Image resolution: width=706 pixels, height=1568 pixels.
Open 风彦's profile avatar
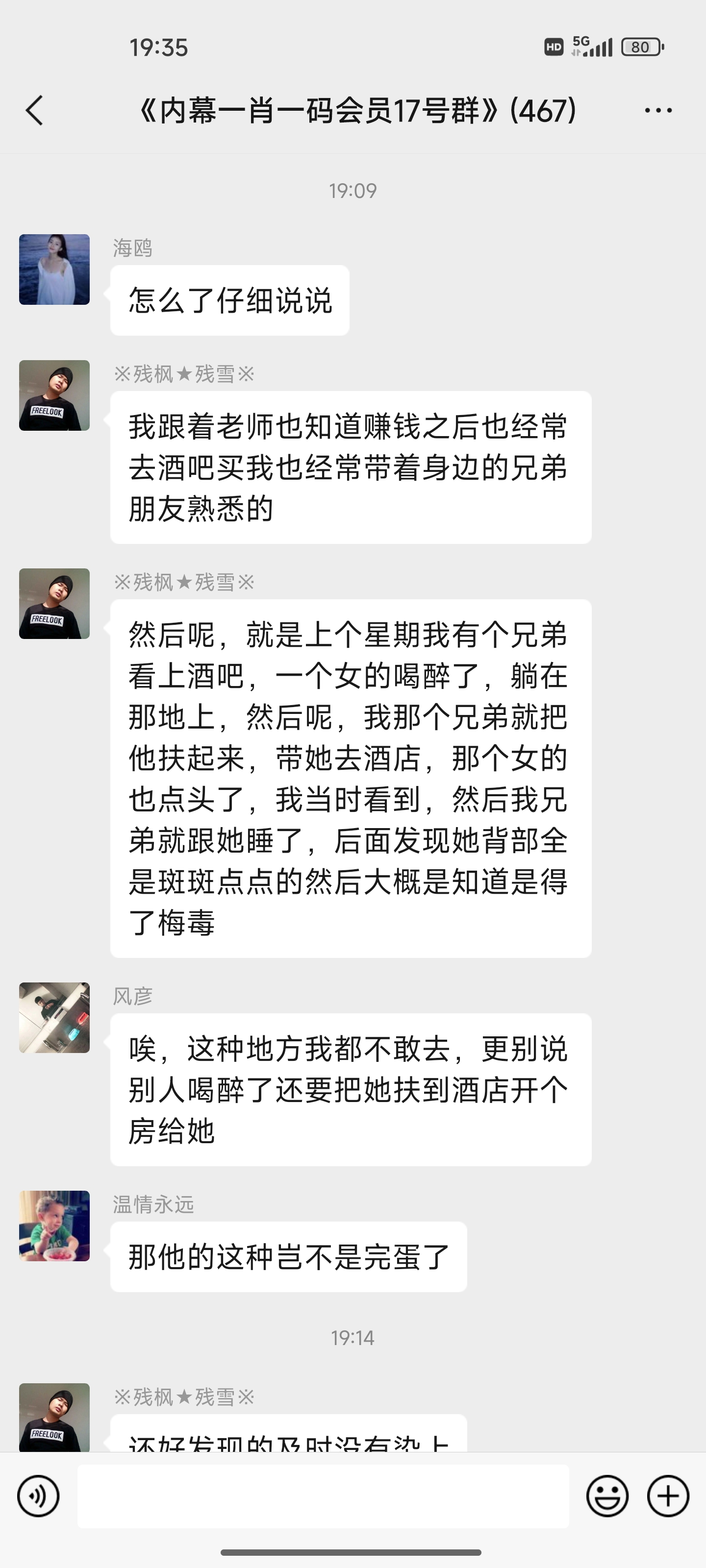54,1017
